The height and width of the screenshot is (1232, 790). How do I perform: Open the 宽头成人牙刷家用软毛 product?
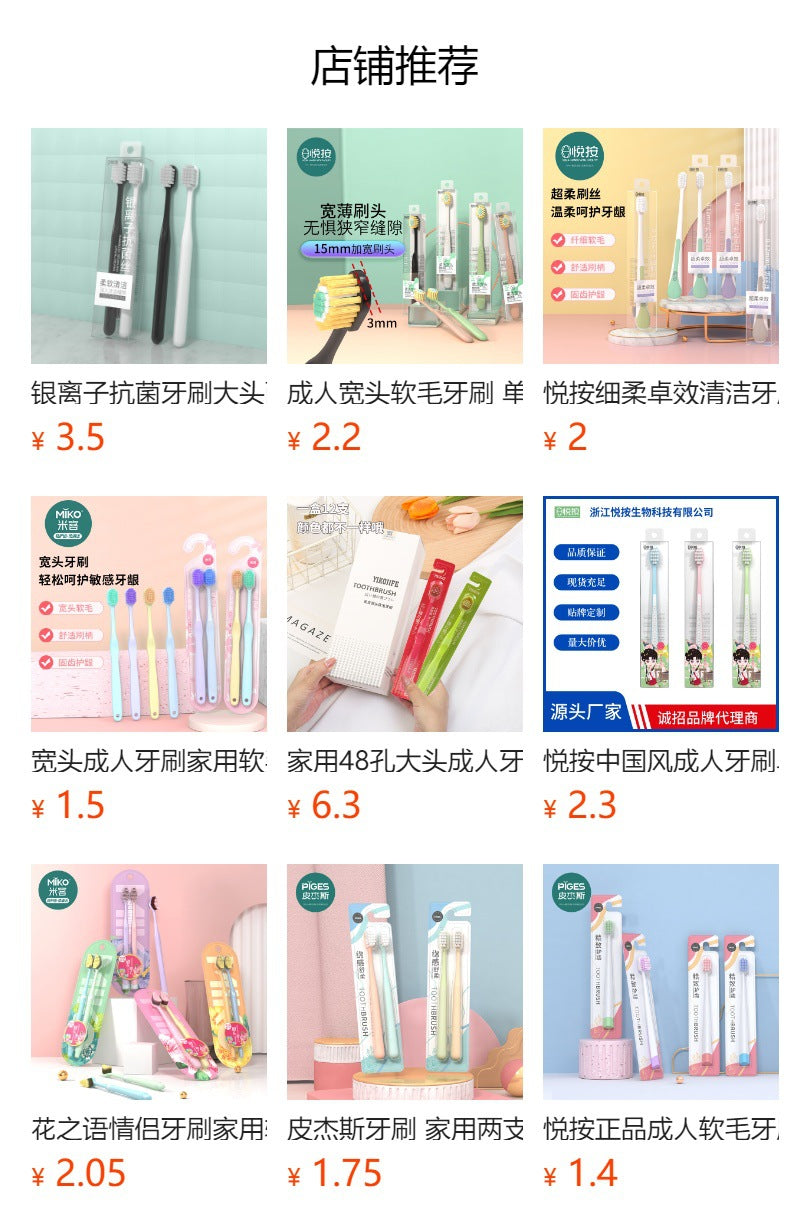tap(149, 614)
